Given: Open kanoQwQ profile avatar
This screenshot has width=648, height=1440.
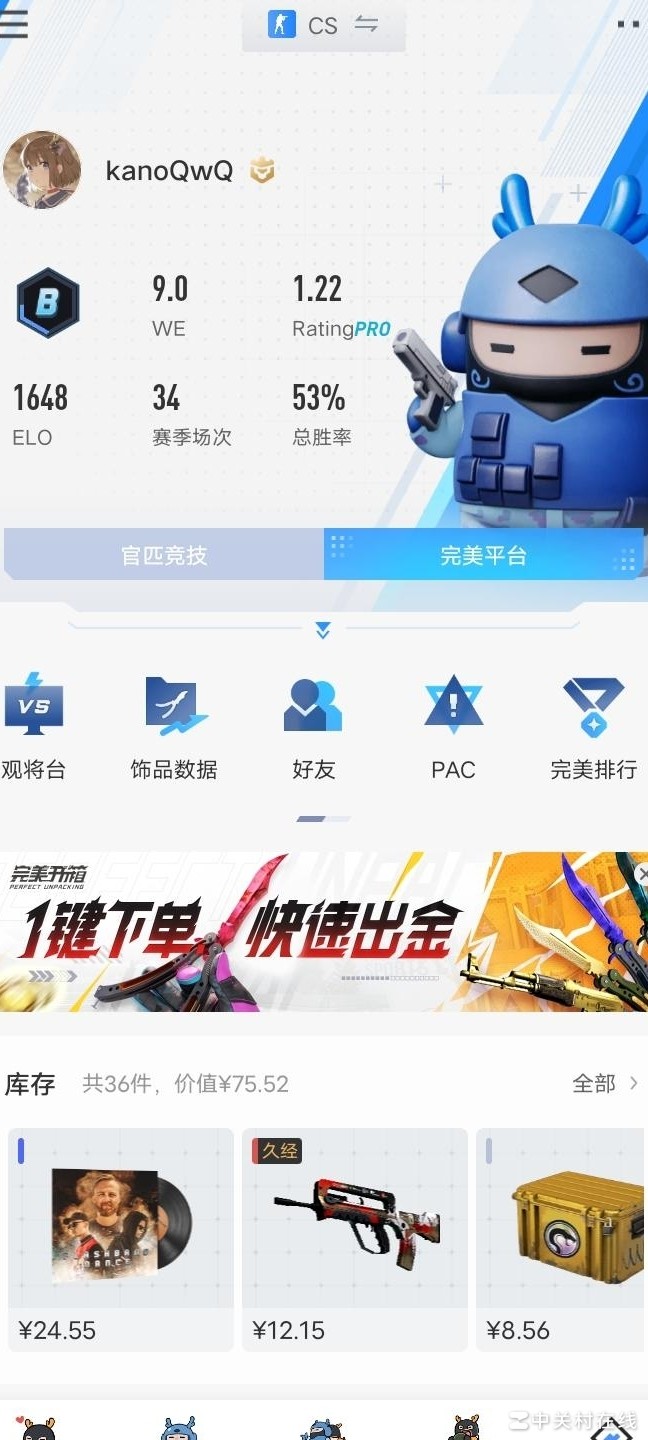Looking at the screenshot, I should [x=42, y=170].
